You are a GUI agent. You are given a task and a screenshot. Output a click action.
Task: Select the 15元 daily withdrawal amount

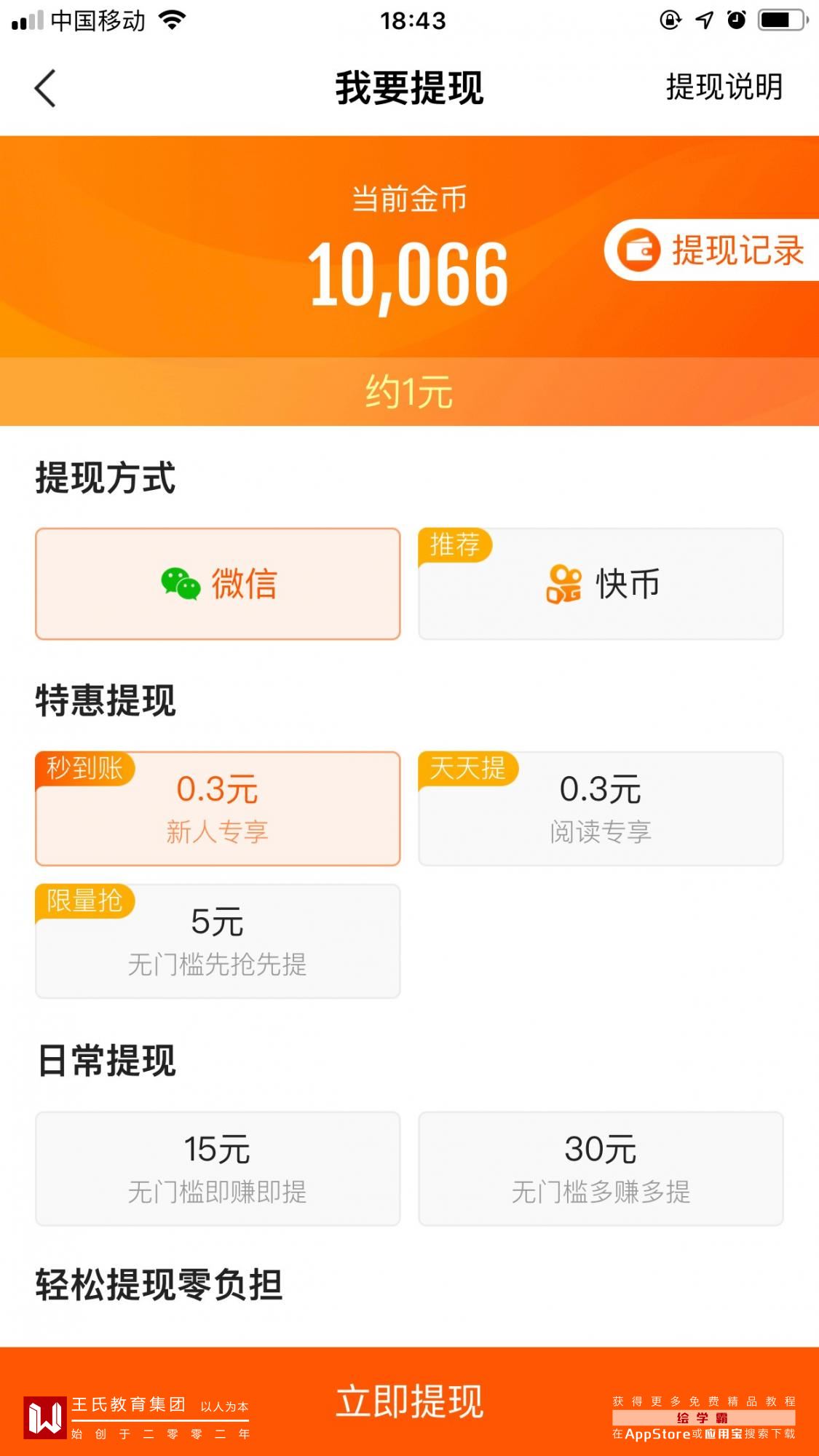pos(218,1168)
